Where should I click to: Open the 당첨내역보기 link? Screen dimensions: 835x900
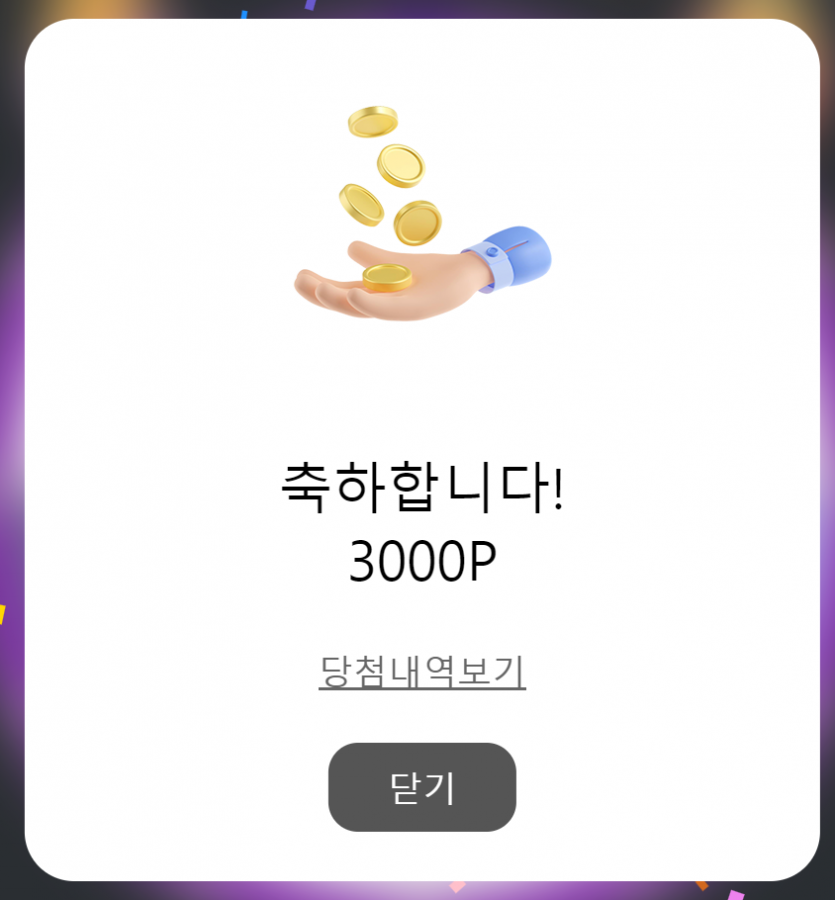tap(422, 671)
